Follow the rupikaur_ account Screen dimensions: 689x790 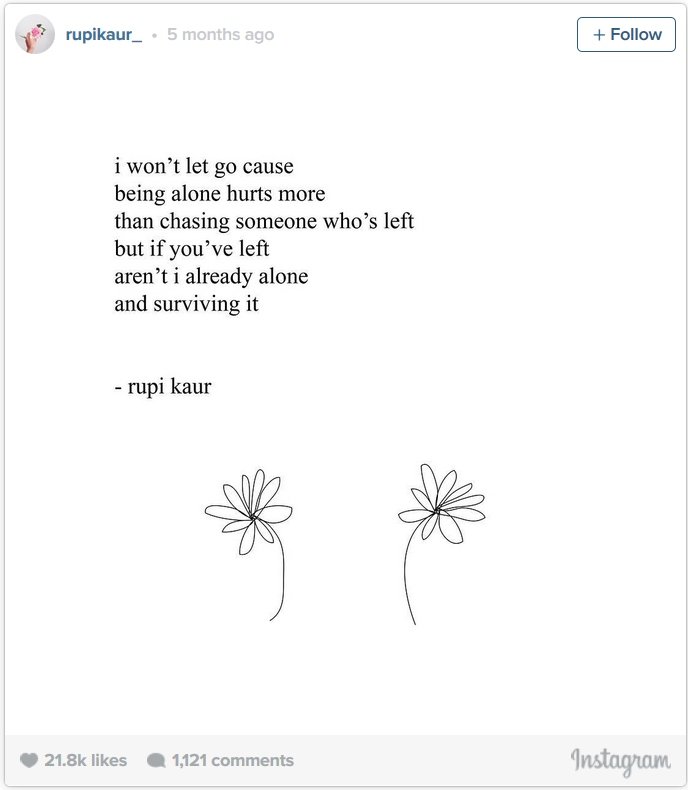(626, 34)
